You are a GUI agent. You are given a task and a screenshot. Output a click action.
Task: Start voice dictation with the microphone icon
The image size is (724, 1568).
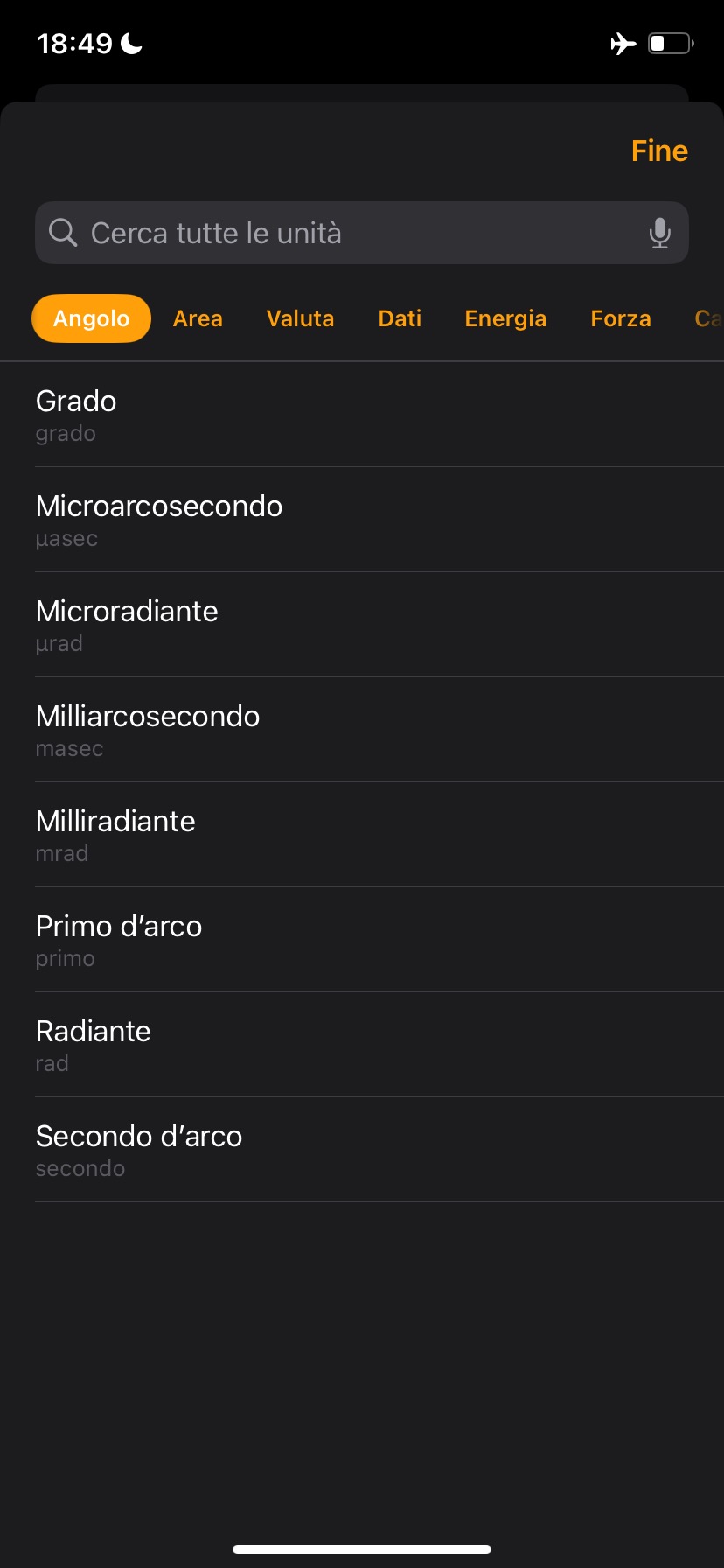click(660, 233)
